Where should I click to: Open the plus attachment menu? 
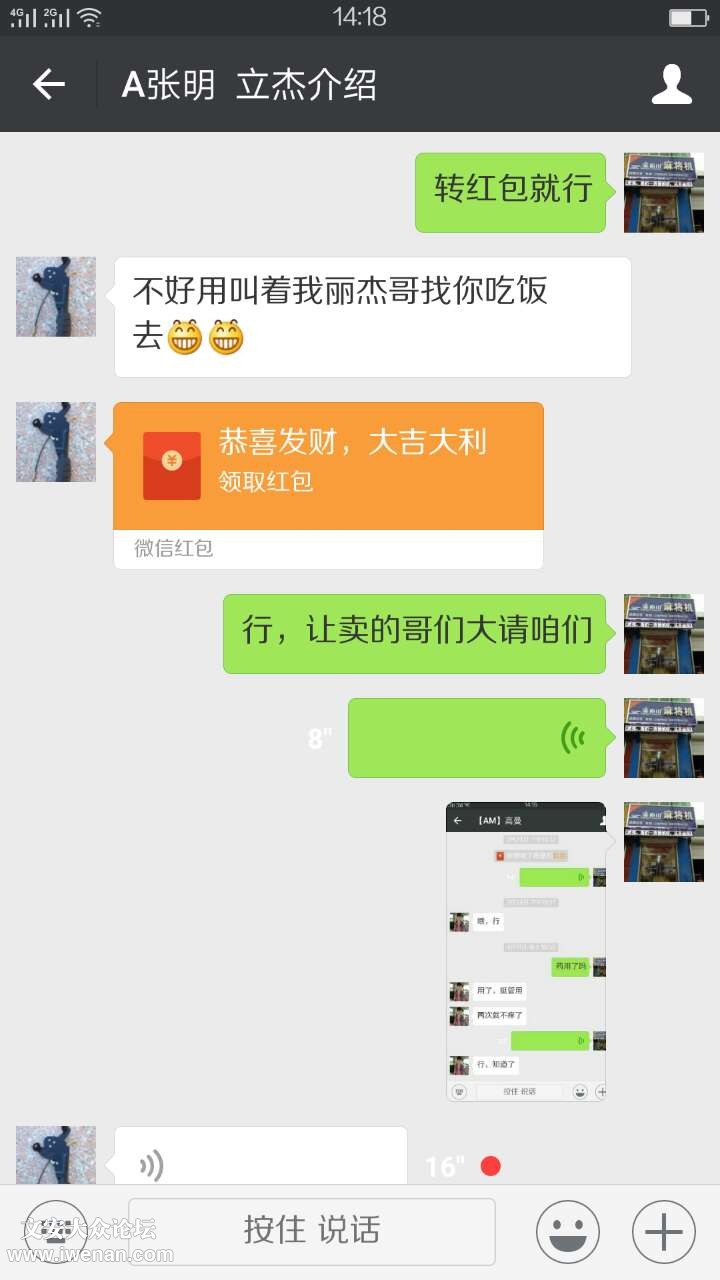[663, 1231]
